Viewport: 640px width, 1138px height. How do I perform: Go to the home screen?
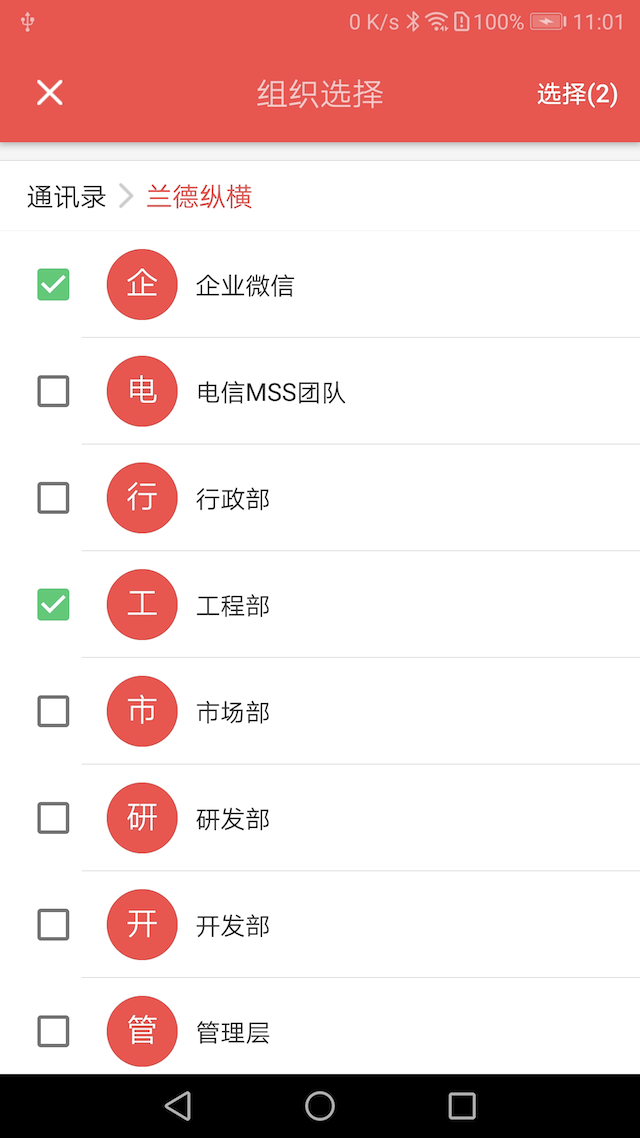(320, 1105)
